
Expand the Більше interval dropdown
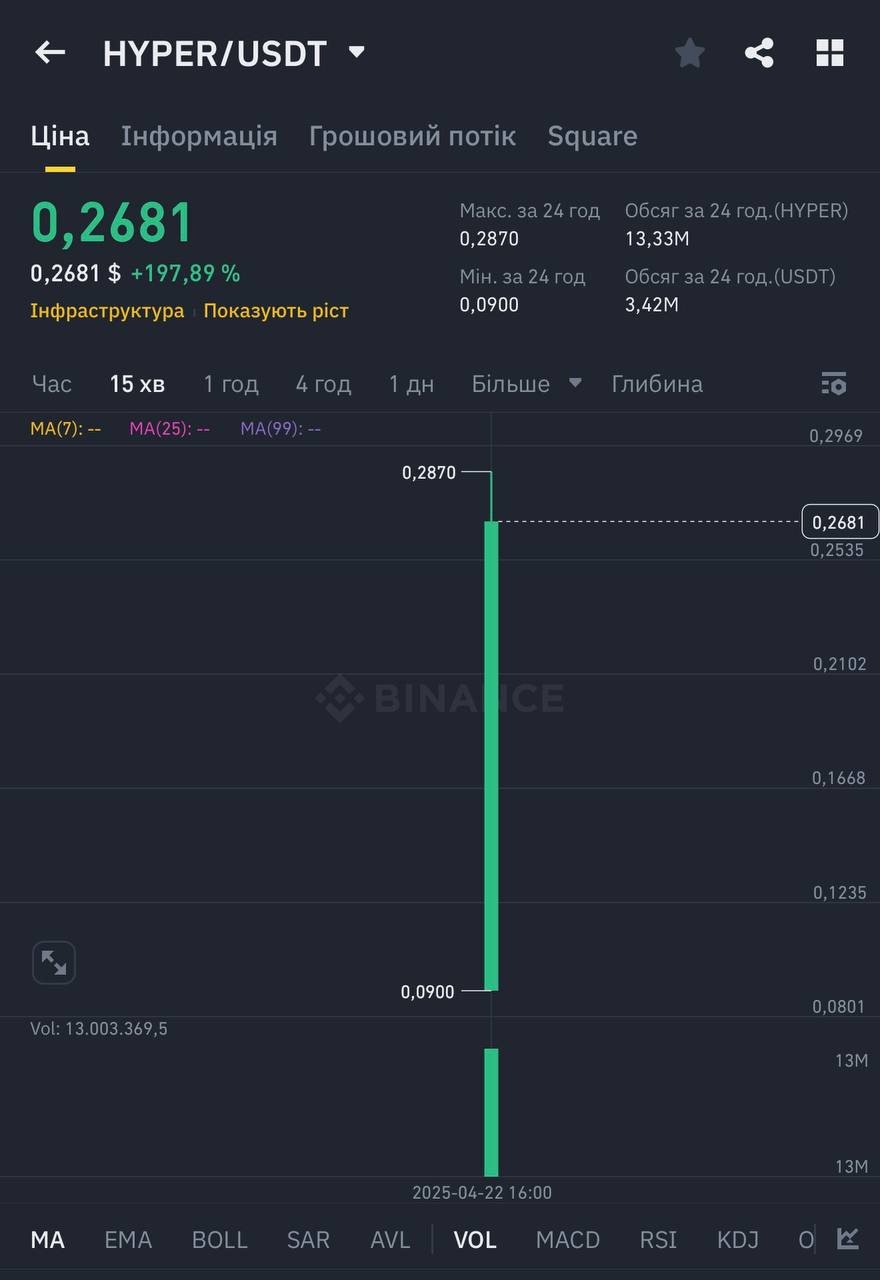pos(526,384)
